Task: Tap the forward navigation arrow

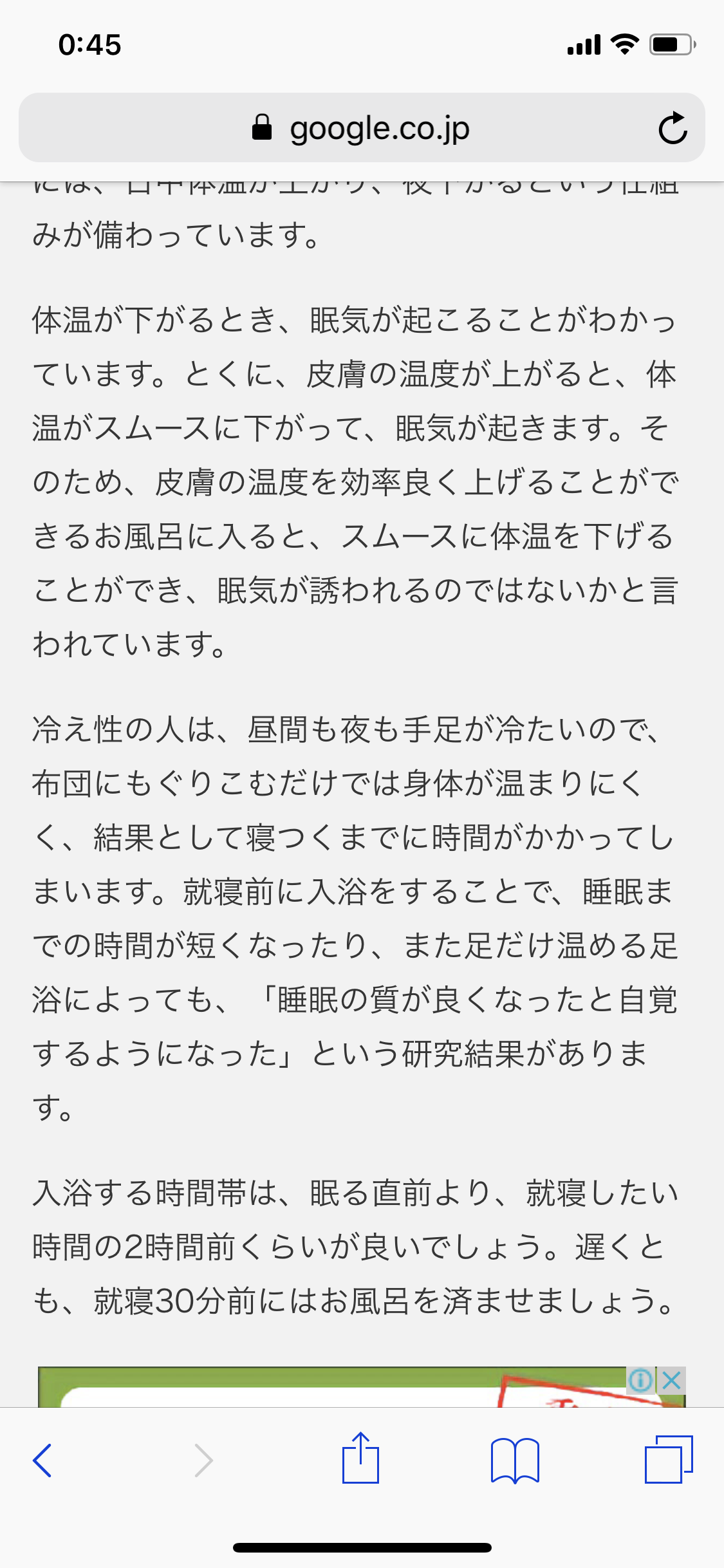Action: pyautogui.click(x=202, y=1459)
